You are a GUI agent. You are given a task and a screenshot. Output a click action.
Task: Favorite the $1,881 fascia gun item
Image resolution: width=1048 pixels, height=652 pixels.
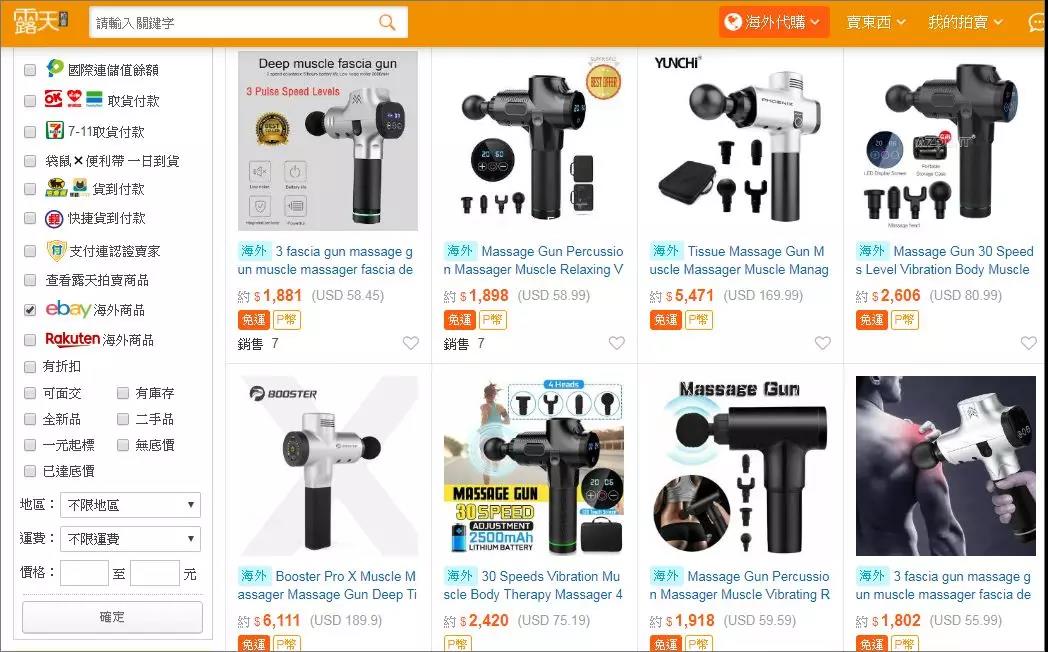410,343
